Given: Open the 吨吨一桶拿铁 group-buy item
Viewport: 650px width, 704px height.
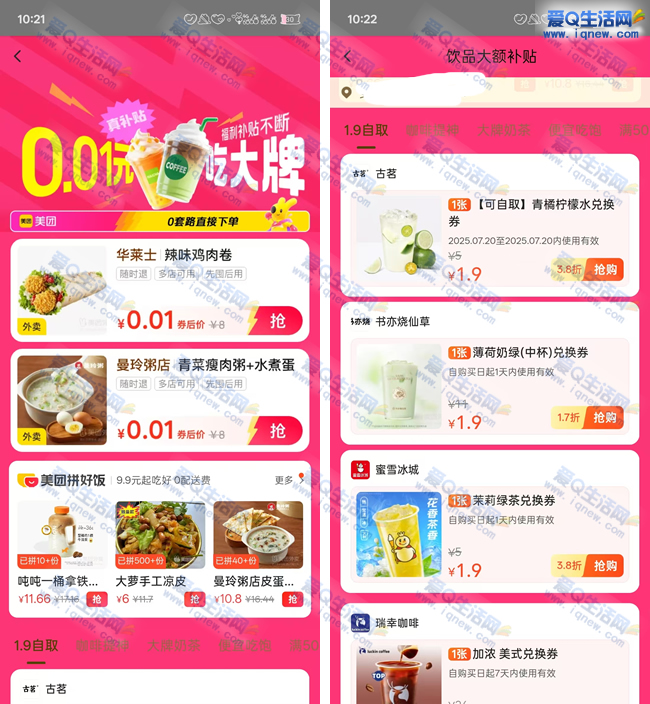Looking at the screenshot, I should pyautogui.click(x=62, y=548).
